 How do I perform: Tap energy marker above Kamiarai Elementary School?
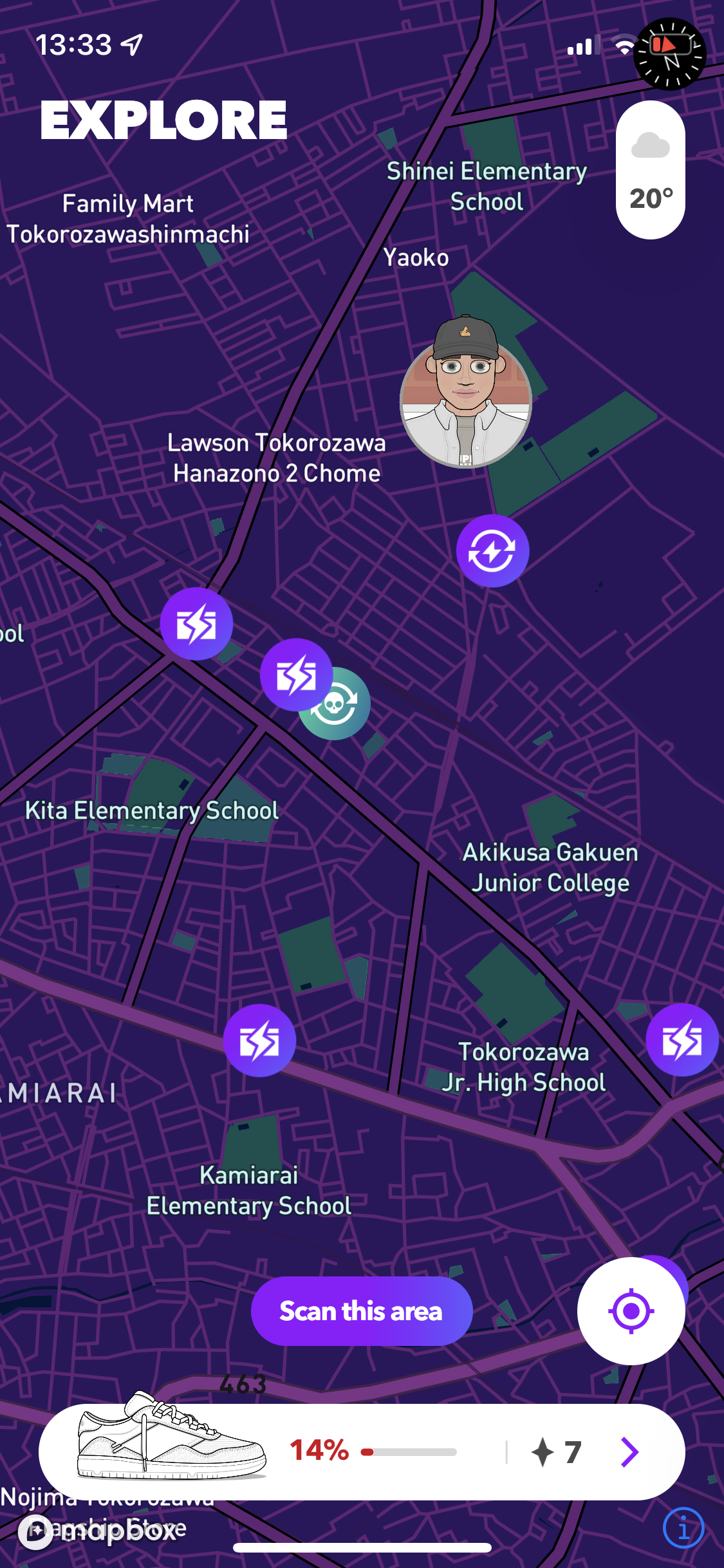pyautogui.click(x=259, y=1040)
